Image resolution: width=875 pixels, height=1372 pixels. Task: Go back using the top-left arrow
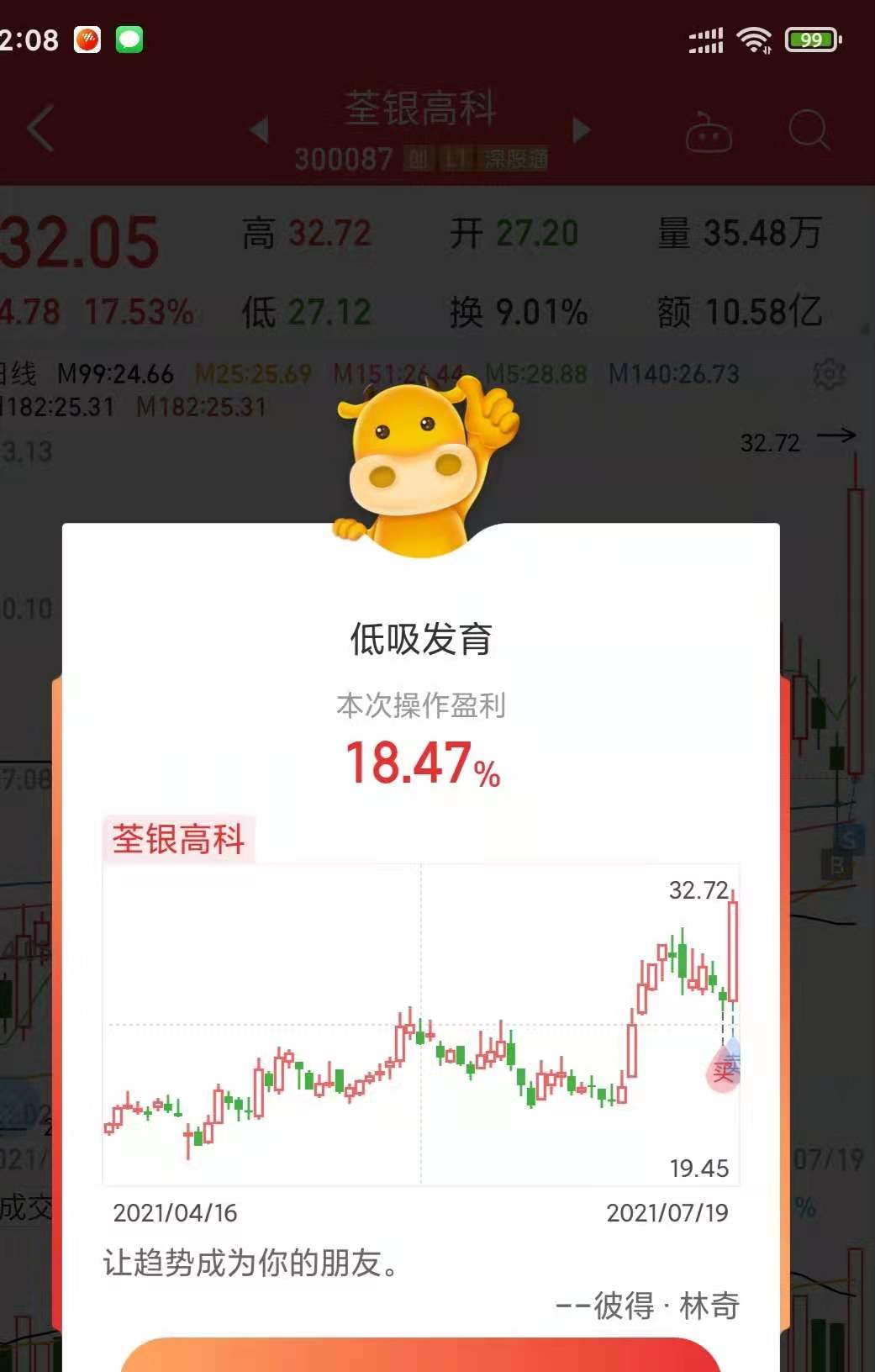click(x=40, y=129)
